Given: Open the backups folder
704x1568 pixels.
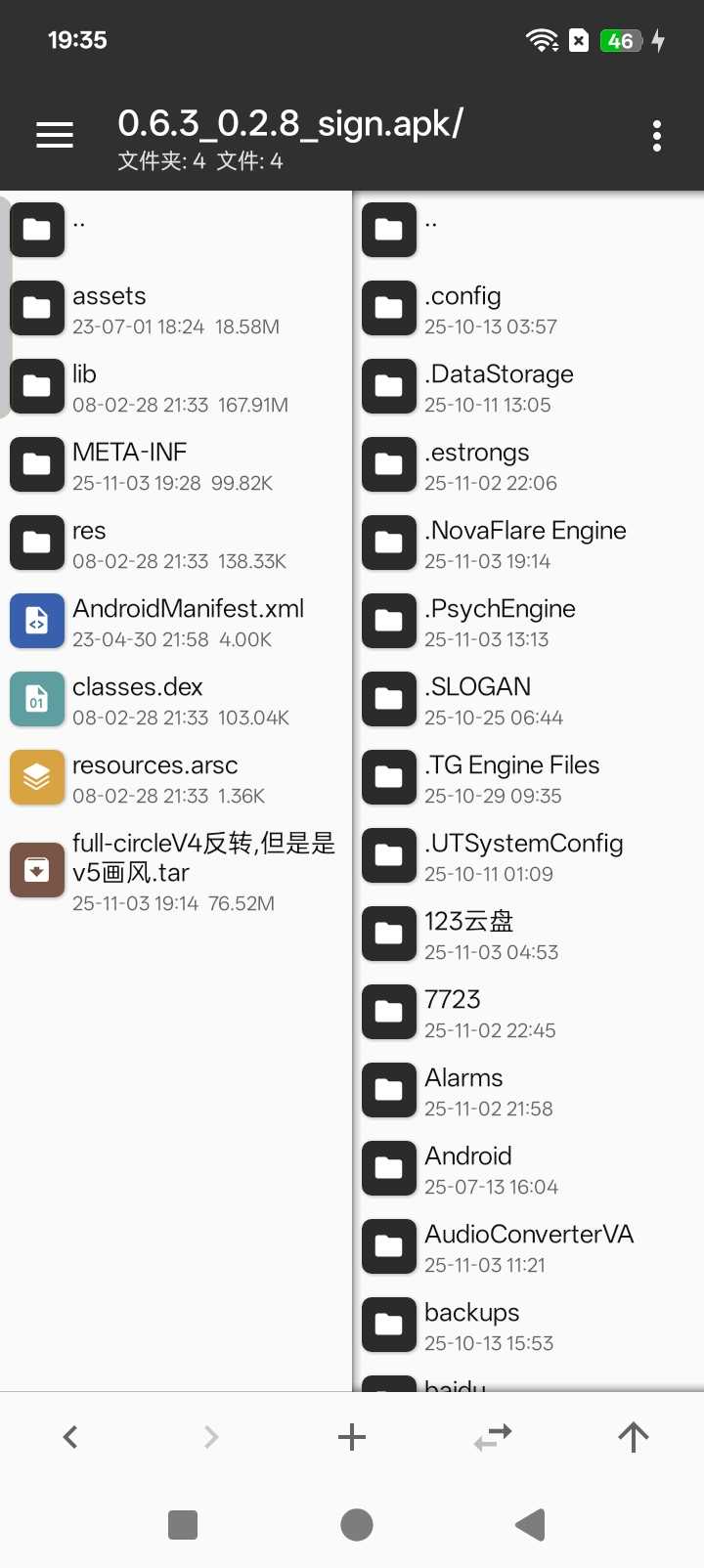Looking at the screenshot, I should point(528,1326).
